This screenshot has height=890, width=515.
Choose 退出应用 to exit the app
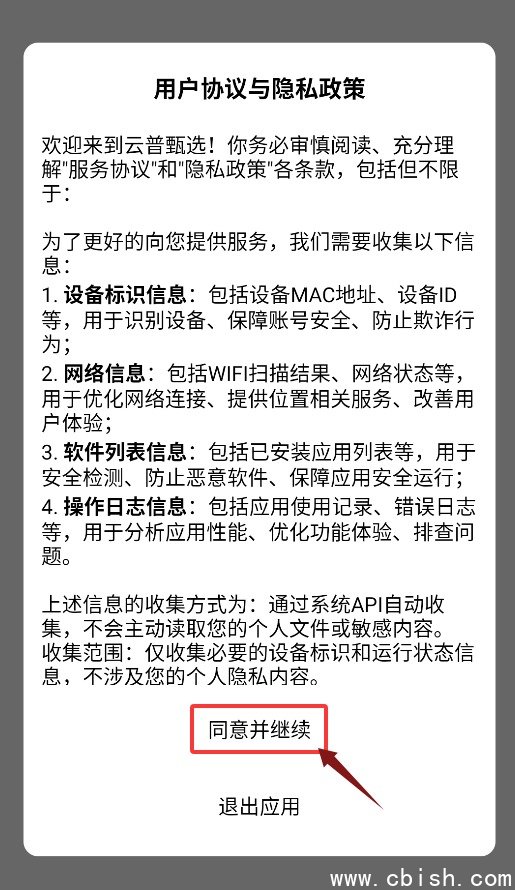(x=259, y=807)
